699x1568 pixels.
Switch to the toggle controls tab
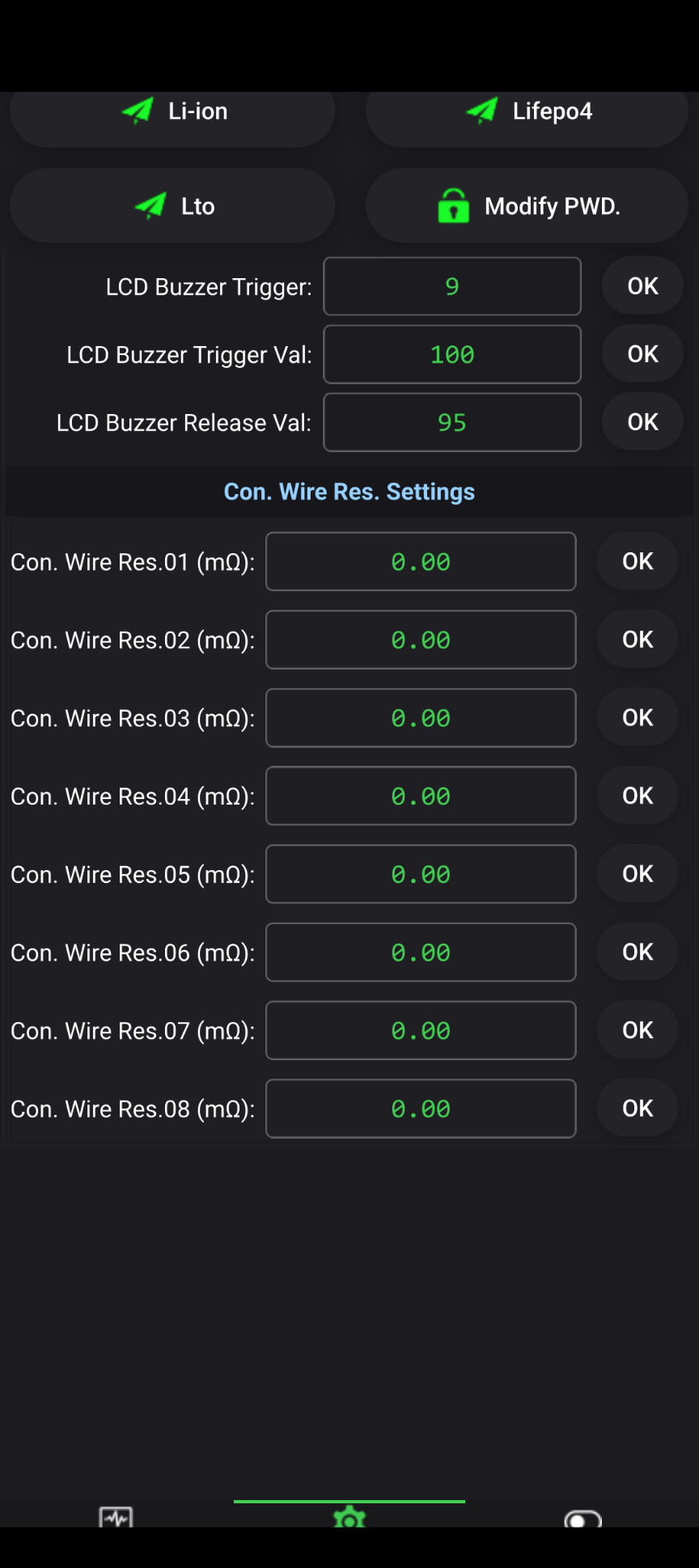(582, 1517)
